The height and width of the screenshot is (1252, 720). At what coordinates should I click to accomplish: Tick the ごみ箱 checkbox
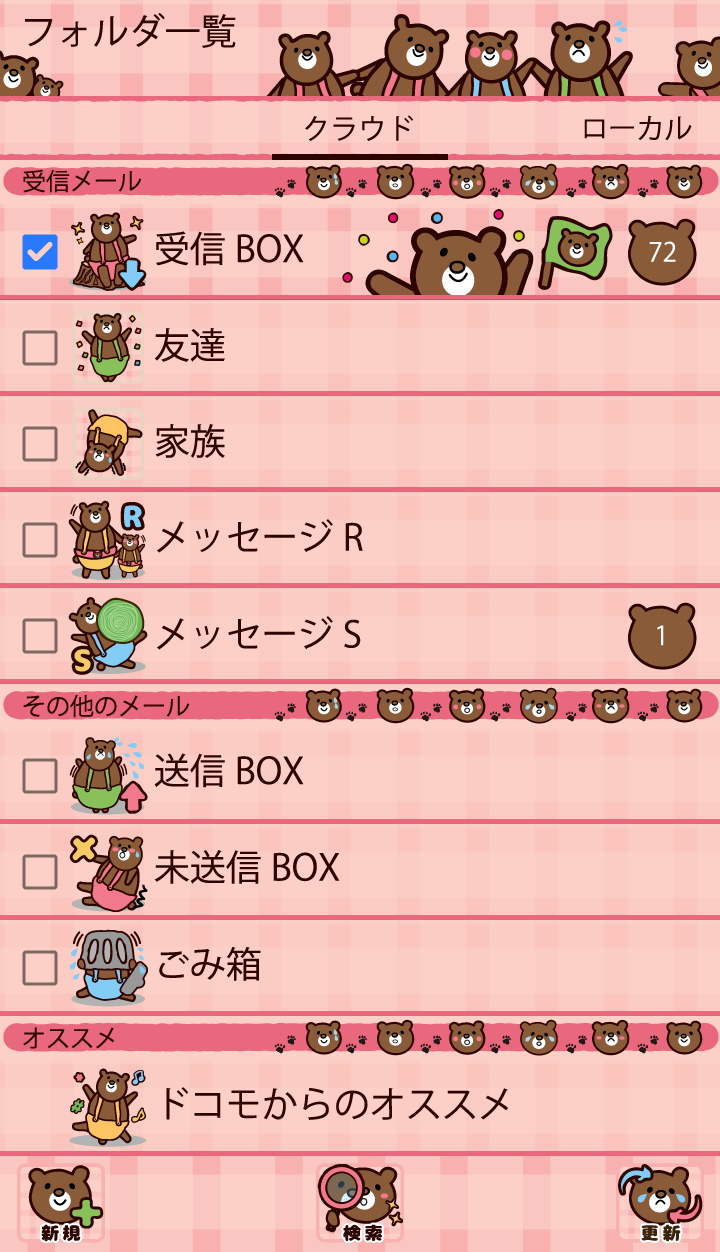(40, 967)
